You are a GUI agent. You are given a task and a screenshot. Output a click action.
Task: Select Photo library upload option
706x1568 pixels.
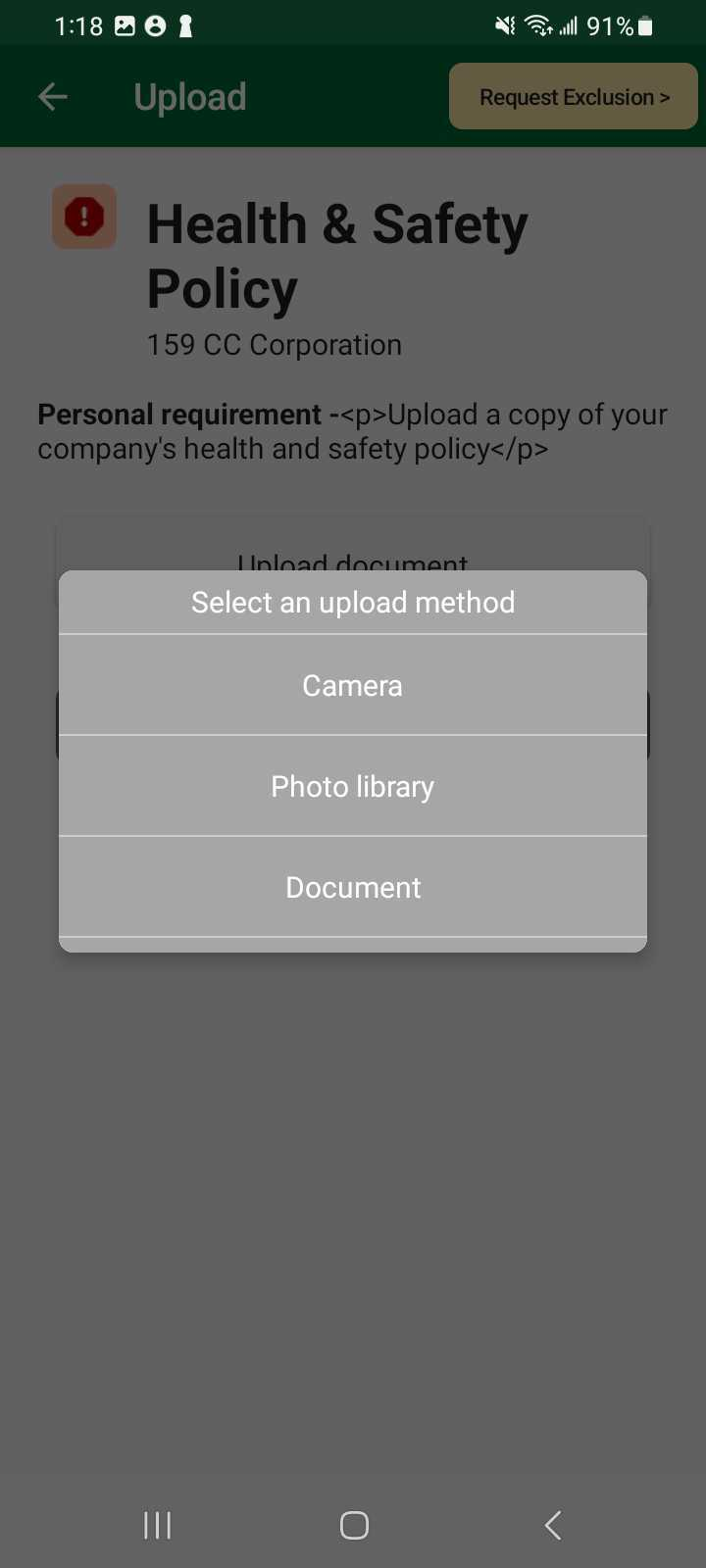tap(353, 787)
